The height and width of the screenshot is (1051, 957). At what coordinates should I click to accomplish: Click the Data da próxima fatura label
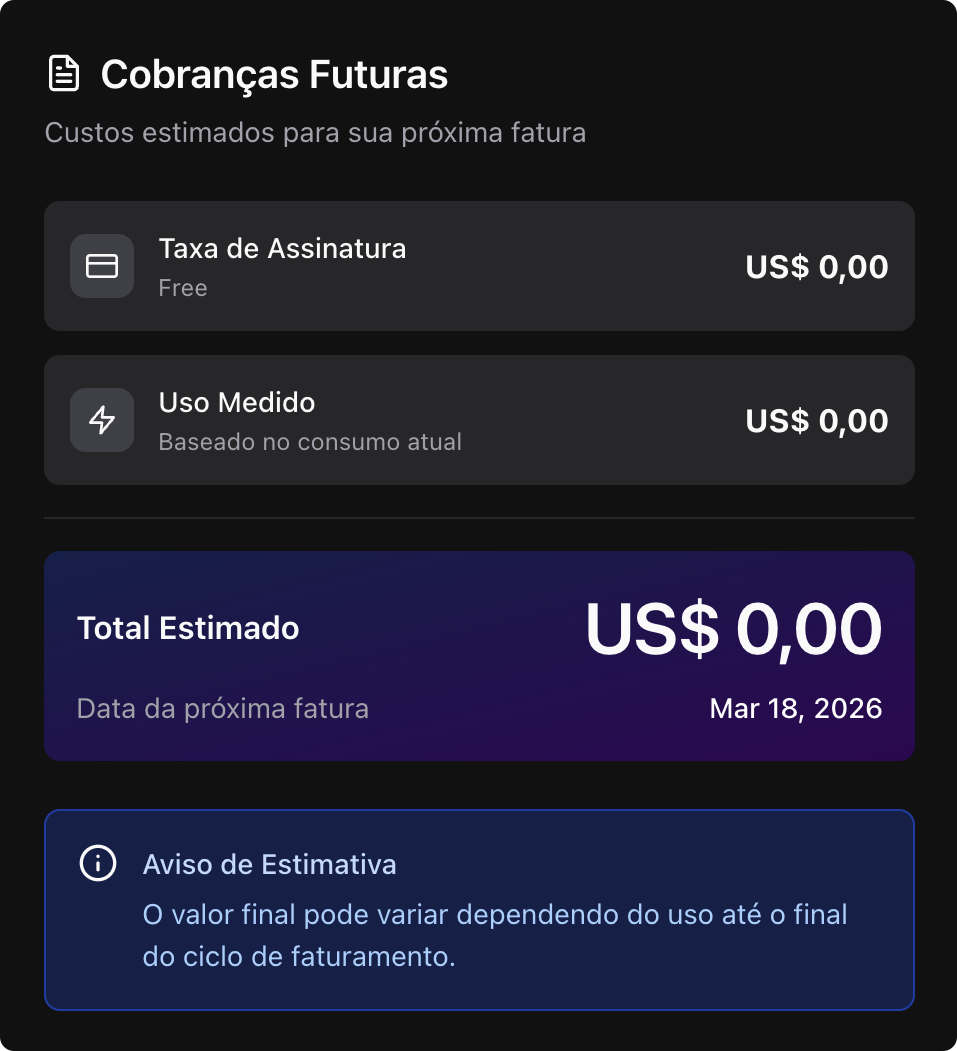coord(223,708)
